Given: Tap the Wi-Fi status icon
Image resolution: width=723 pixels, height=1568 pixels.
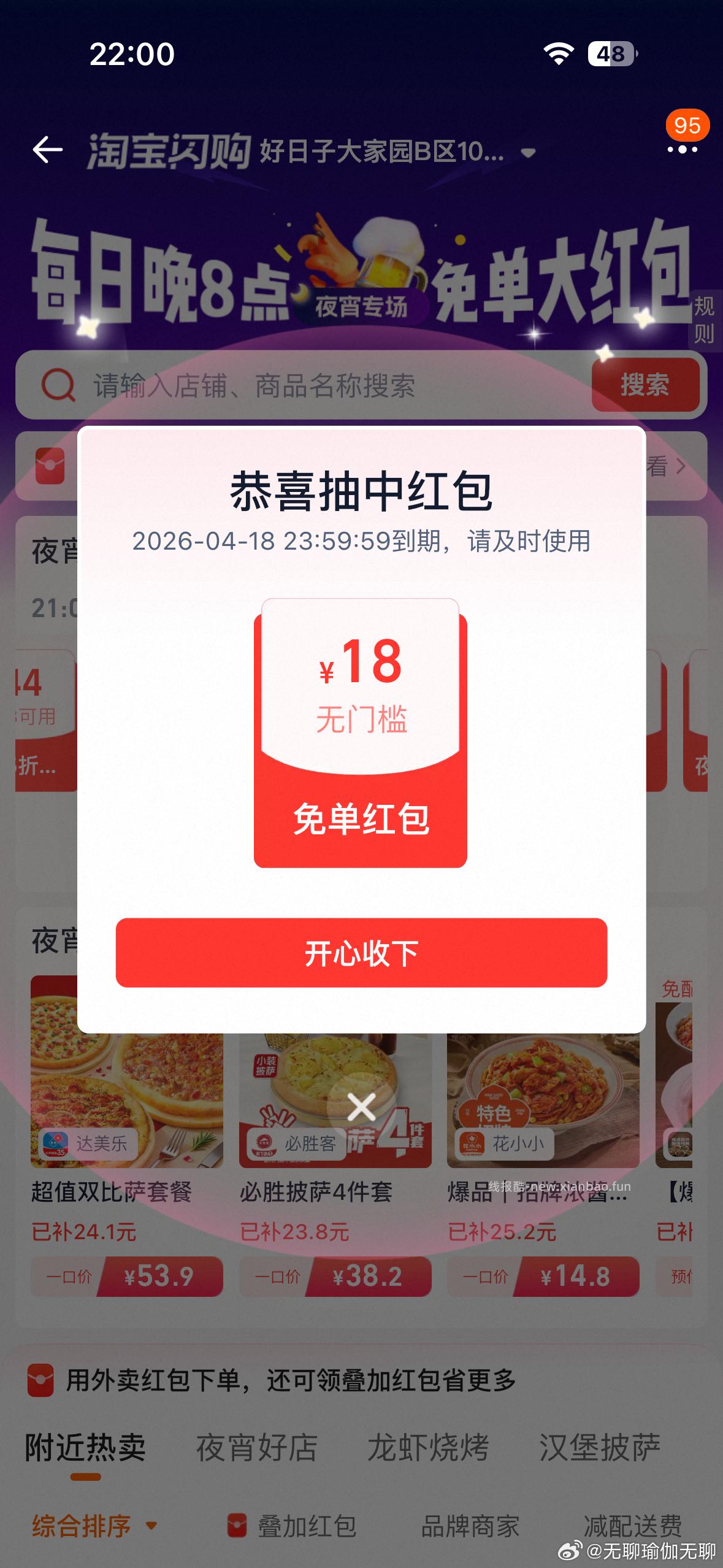Looking at the screenshot, I should pos(557,53).
